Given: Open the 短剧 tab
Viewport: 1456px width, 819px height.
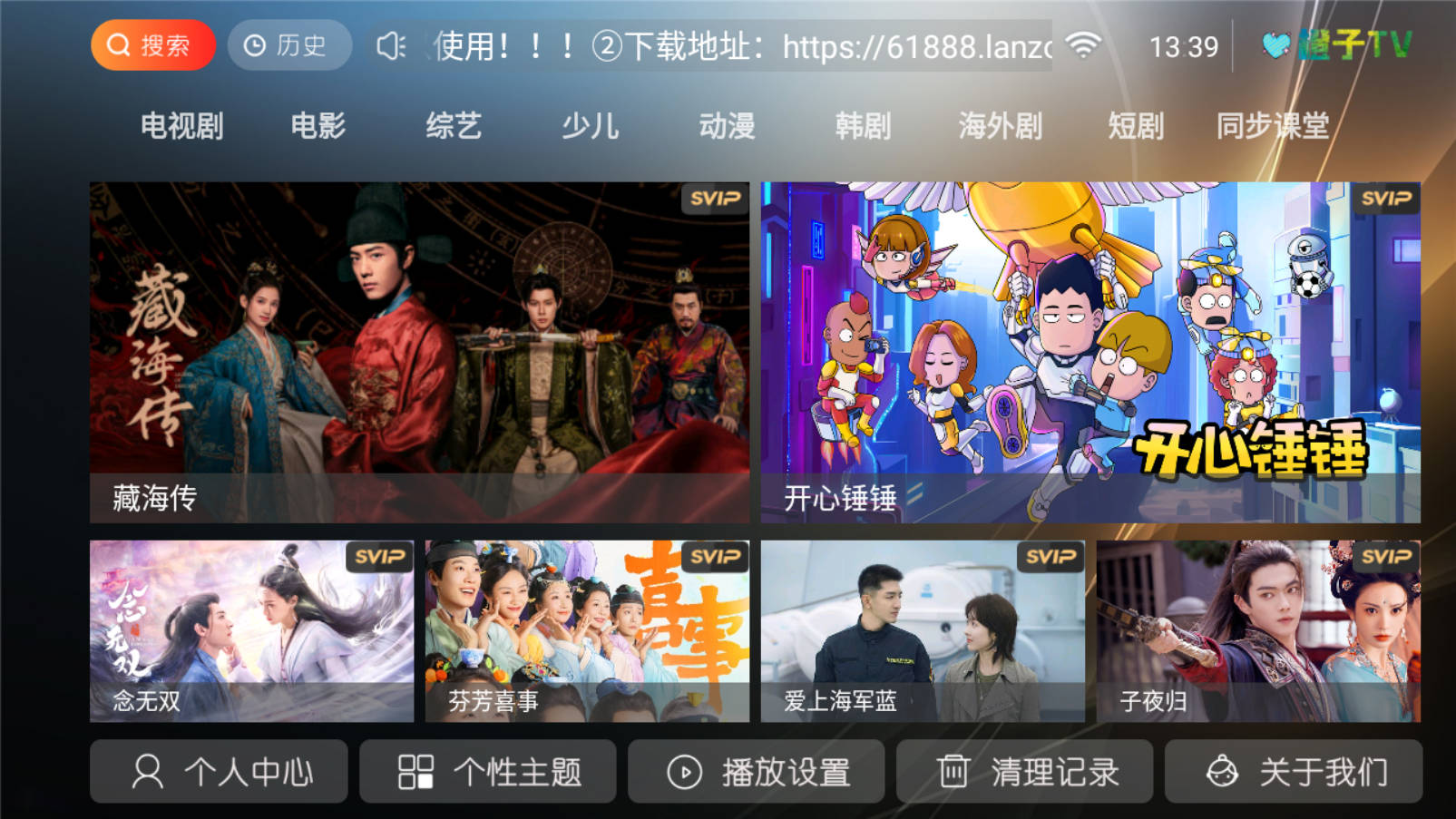Looking at the screenshot, I should click(1135, 126).
